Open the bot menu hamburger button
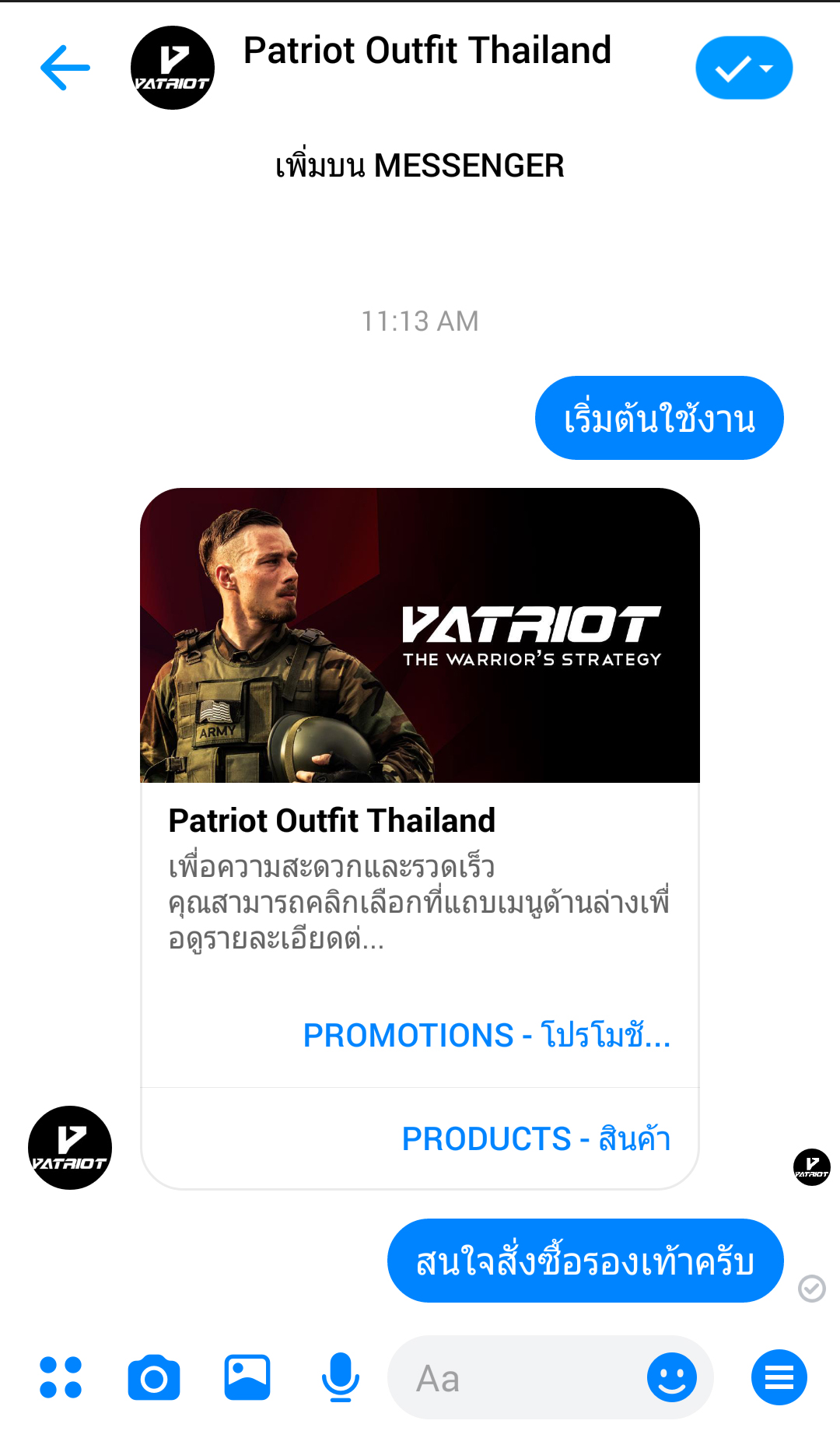 (779, 1377)
